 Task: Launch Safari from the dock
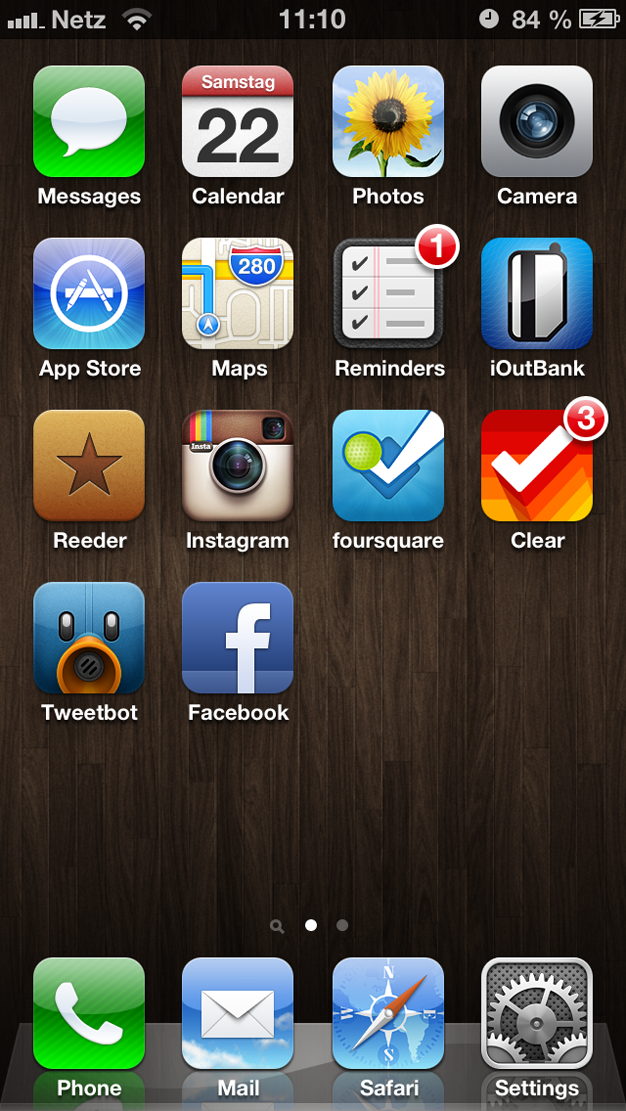[x=388, y=1014]
